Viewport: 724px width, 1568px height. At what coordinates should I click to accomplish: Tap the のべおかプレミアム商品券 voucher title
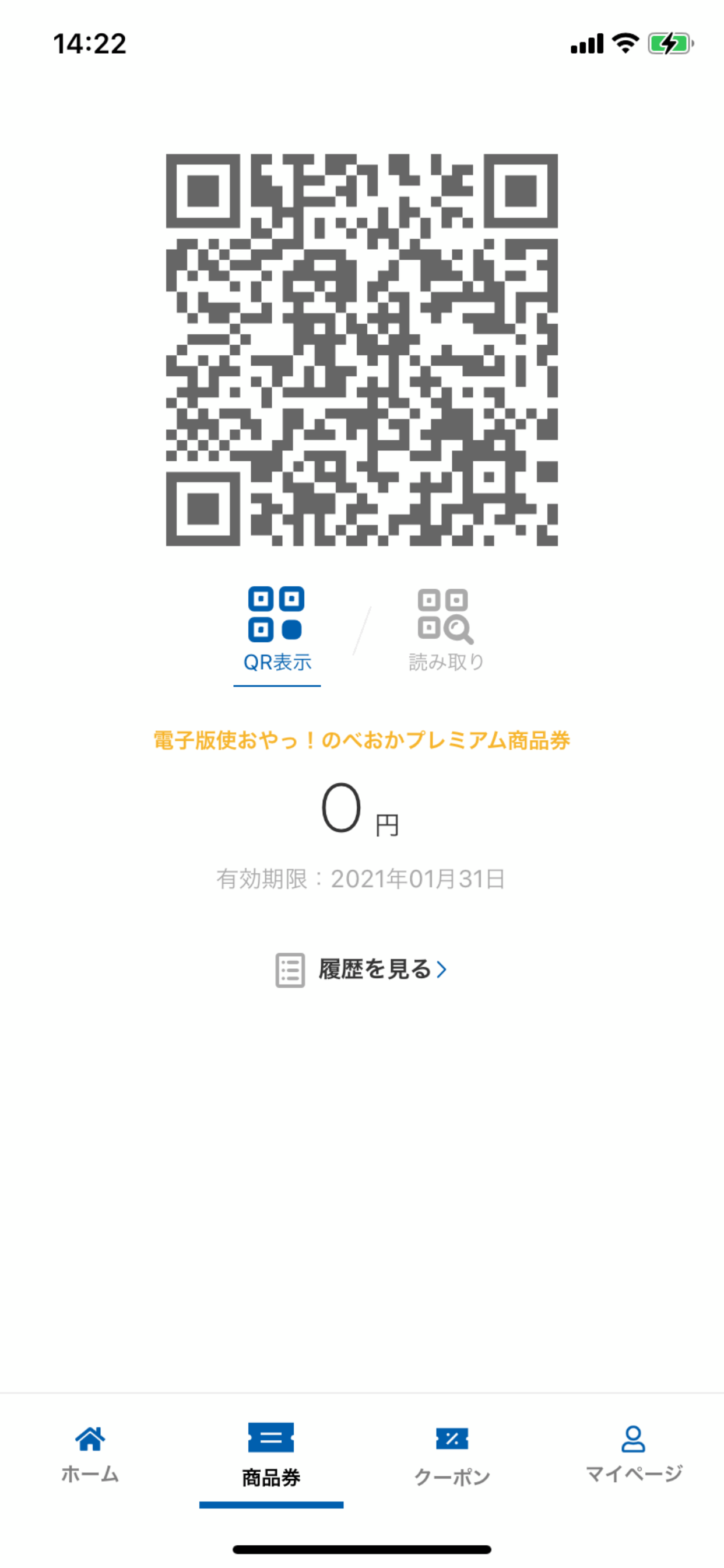click(x=362, y=741)
